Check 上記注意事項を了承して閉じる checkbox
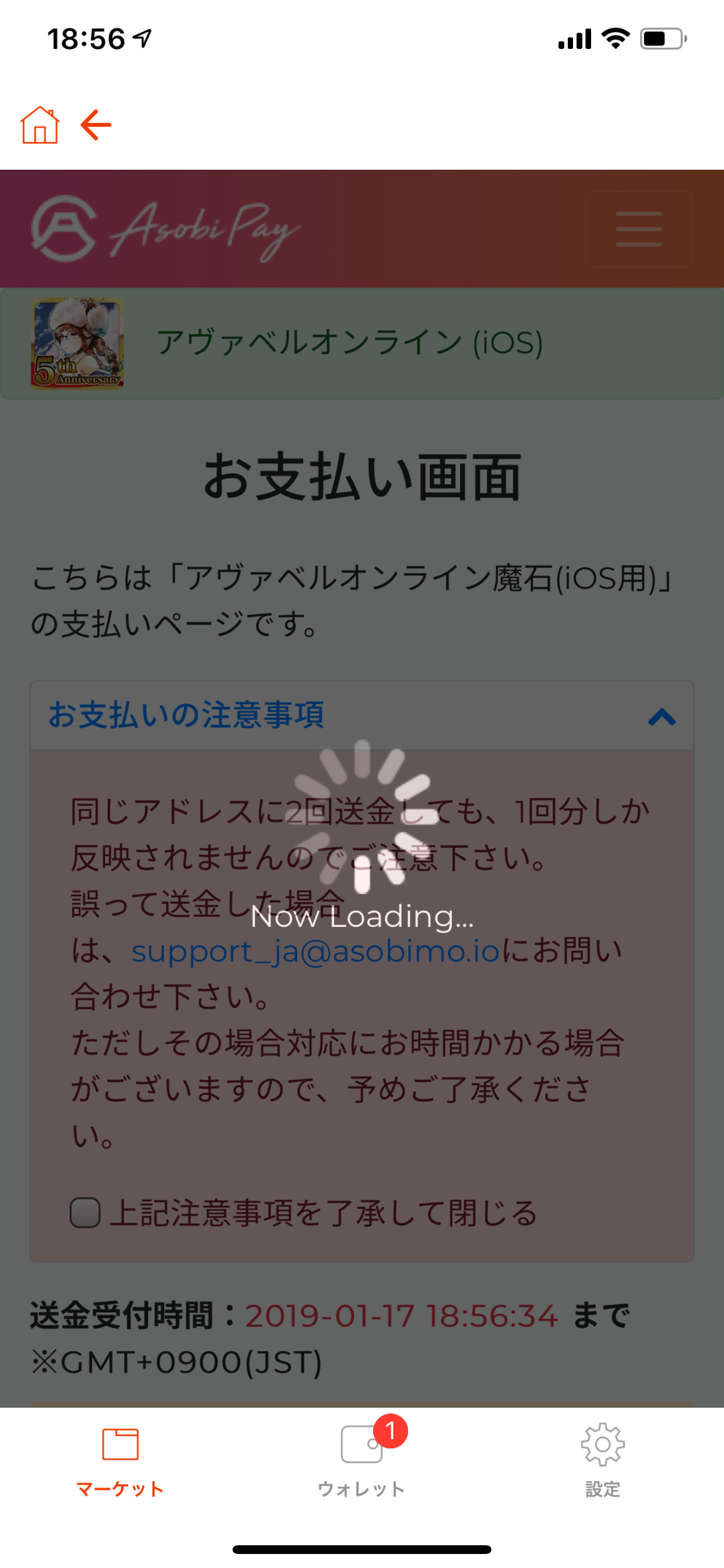 85,1213
